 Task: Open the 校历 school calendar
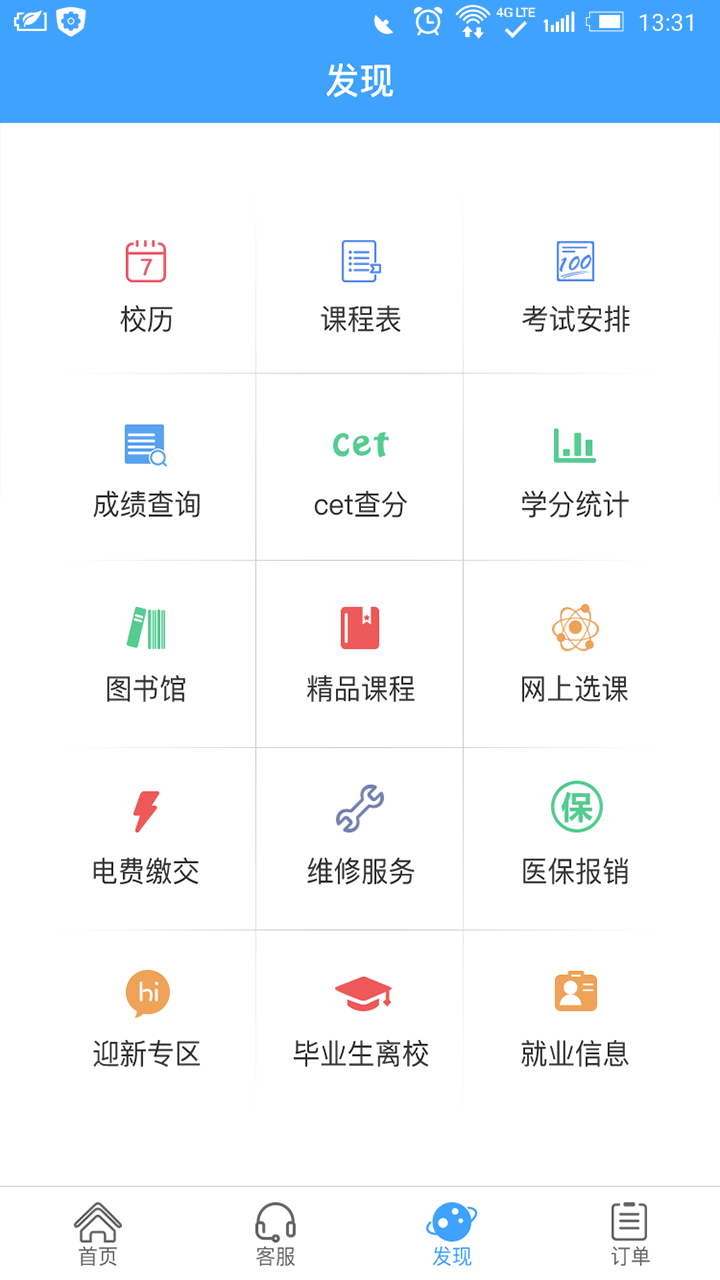[x=146, y=286]
